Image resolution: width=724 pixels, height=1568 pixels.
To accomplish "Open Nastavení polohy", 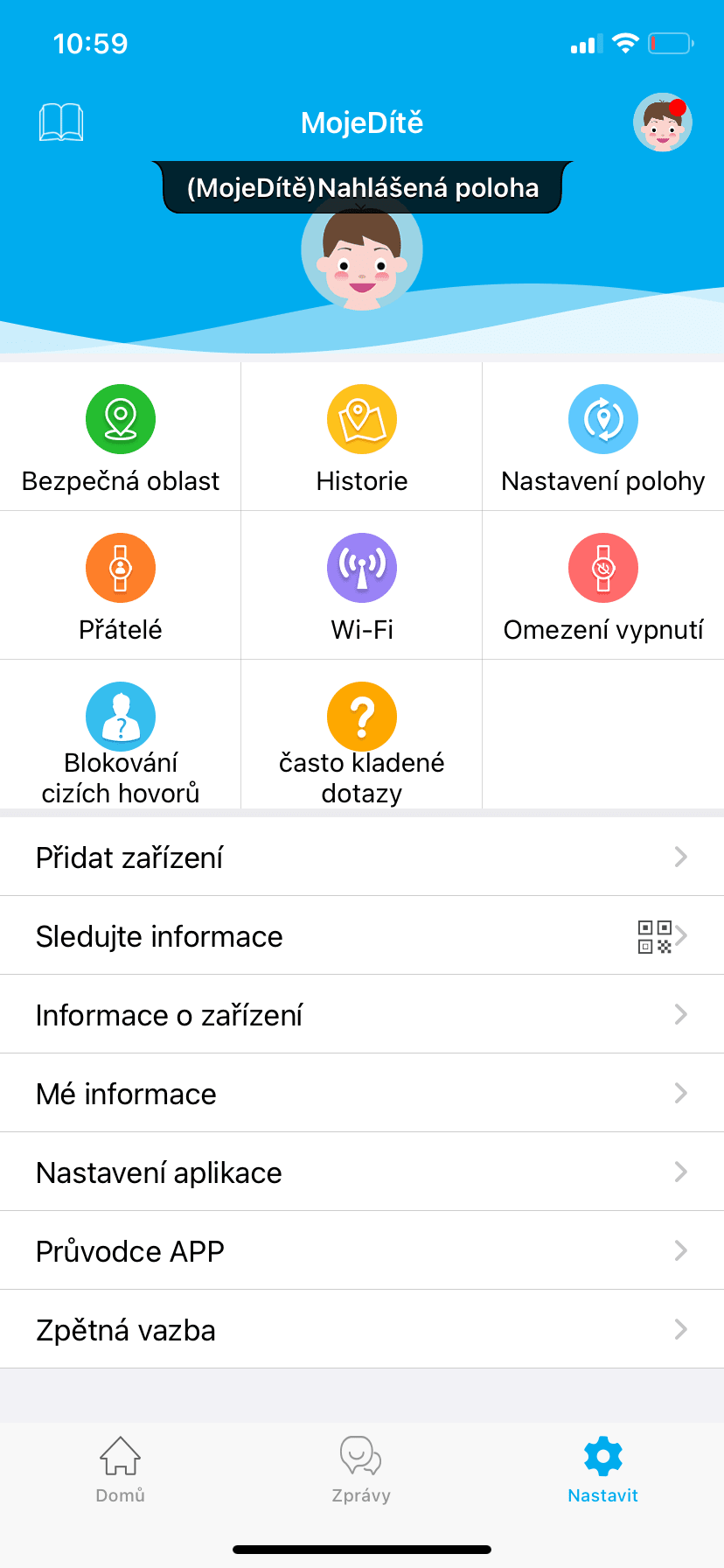I will tap(603, 437).
